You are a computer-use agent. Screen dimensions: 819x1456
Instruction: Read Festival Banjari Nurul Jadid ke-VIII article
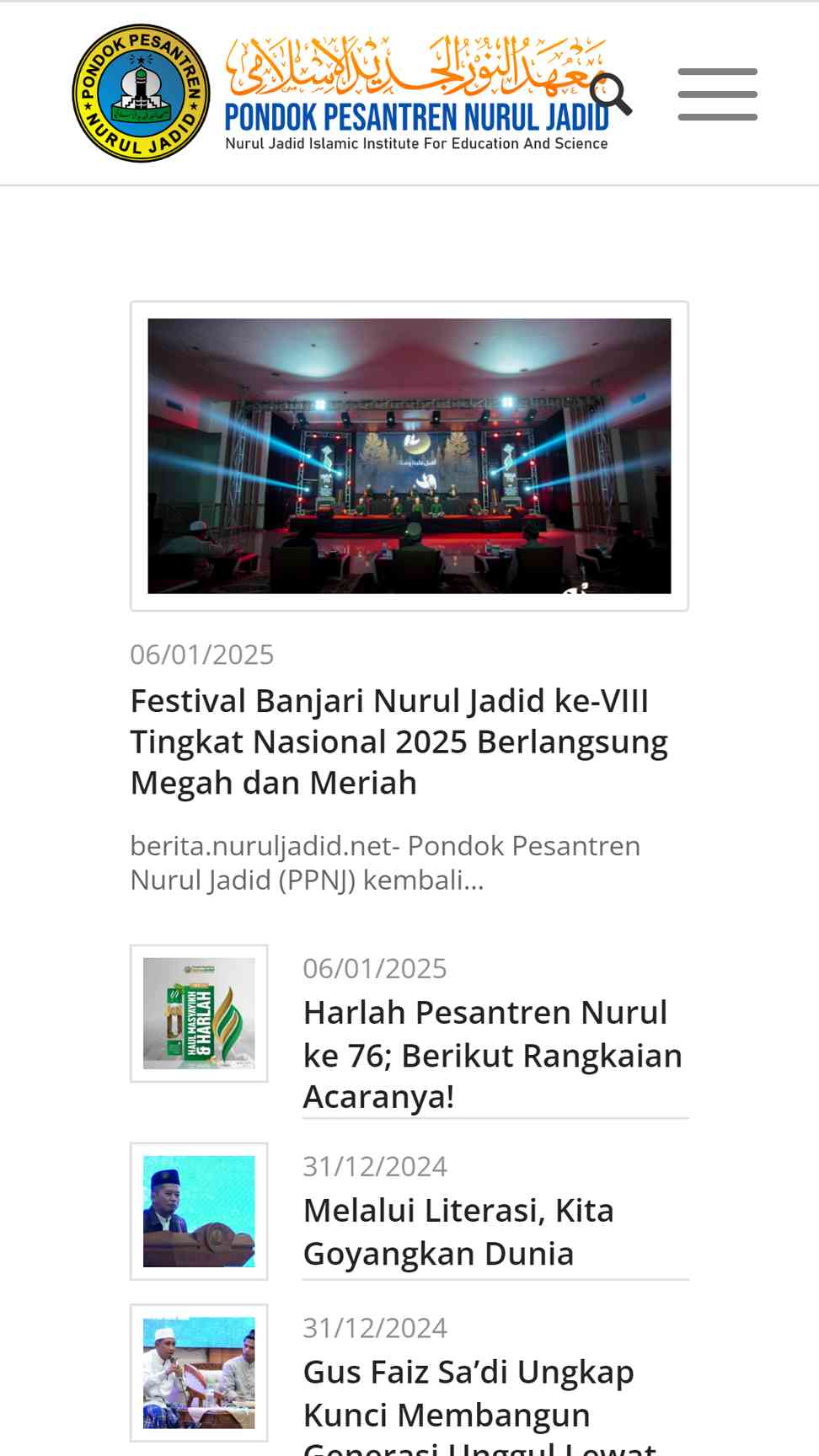(x=399, y=741)
